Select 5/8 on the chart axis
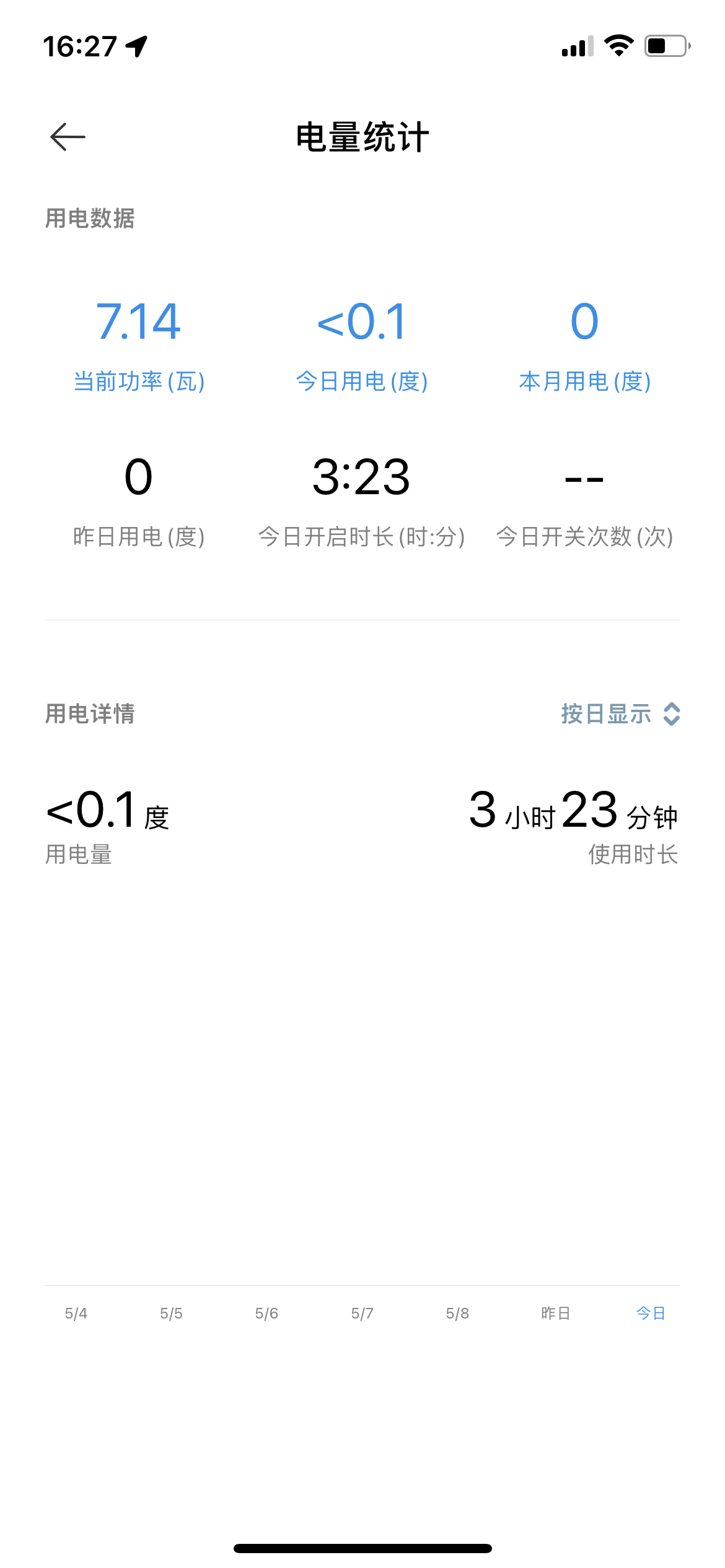 click(x=457, y=1313)
